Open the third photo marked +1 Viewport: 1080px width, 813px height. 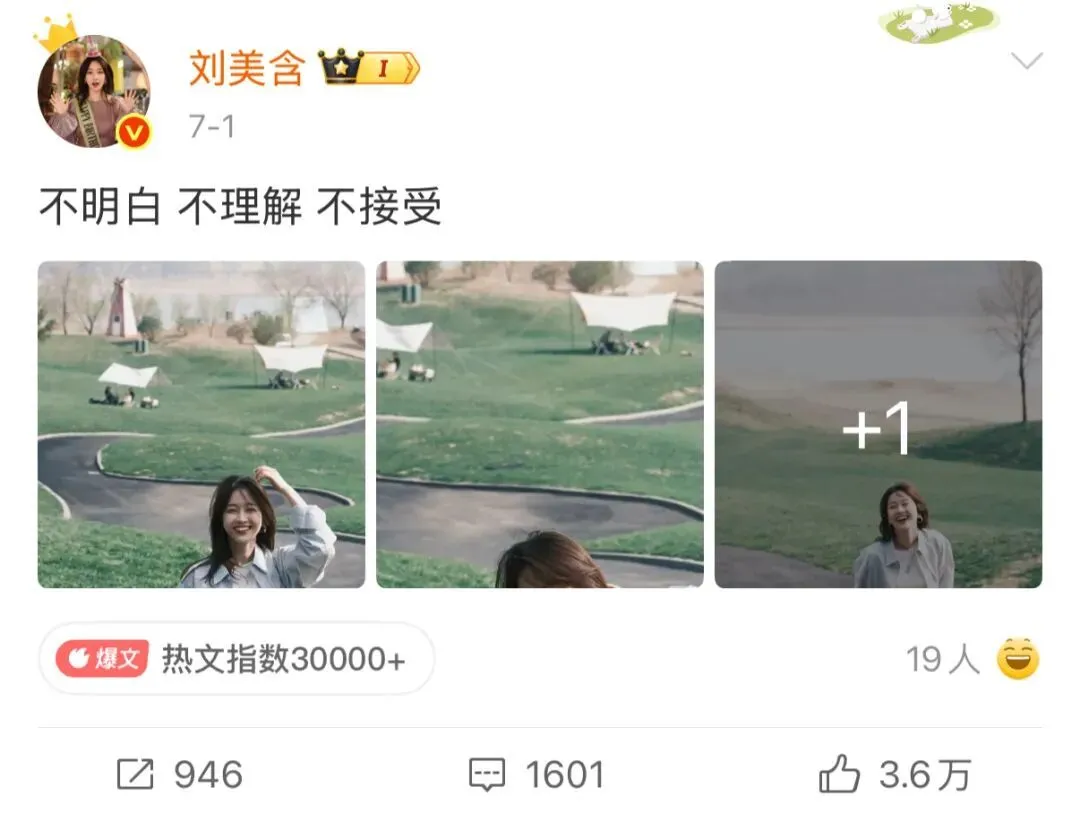coord(877,424)
